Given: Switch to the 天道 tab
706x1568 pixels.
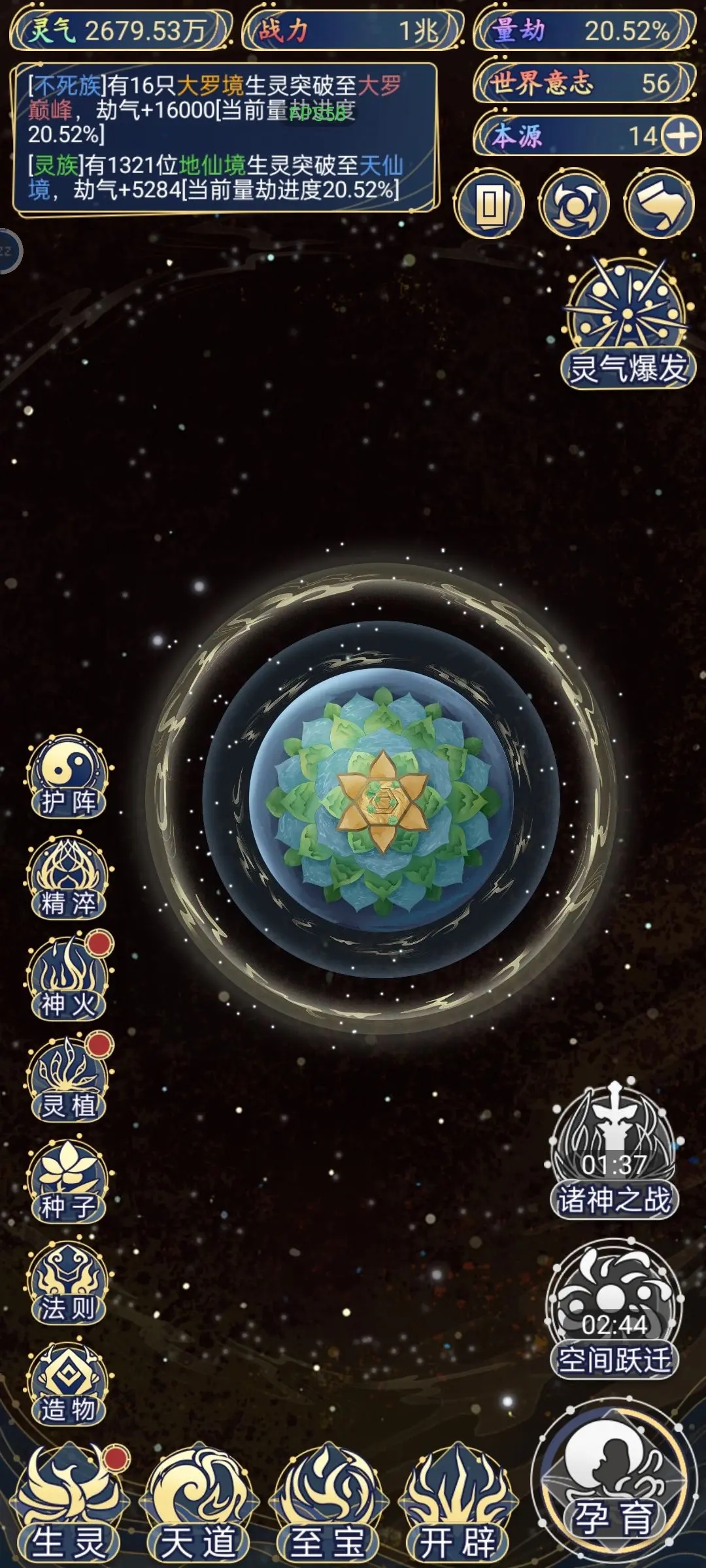Looking at the screenshot, I should click(x=198, y=1510).
